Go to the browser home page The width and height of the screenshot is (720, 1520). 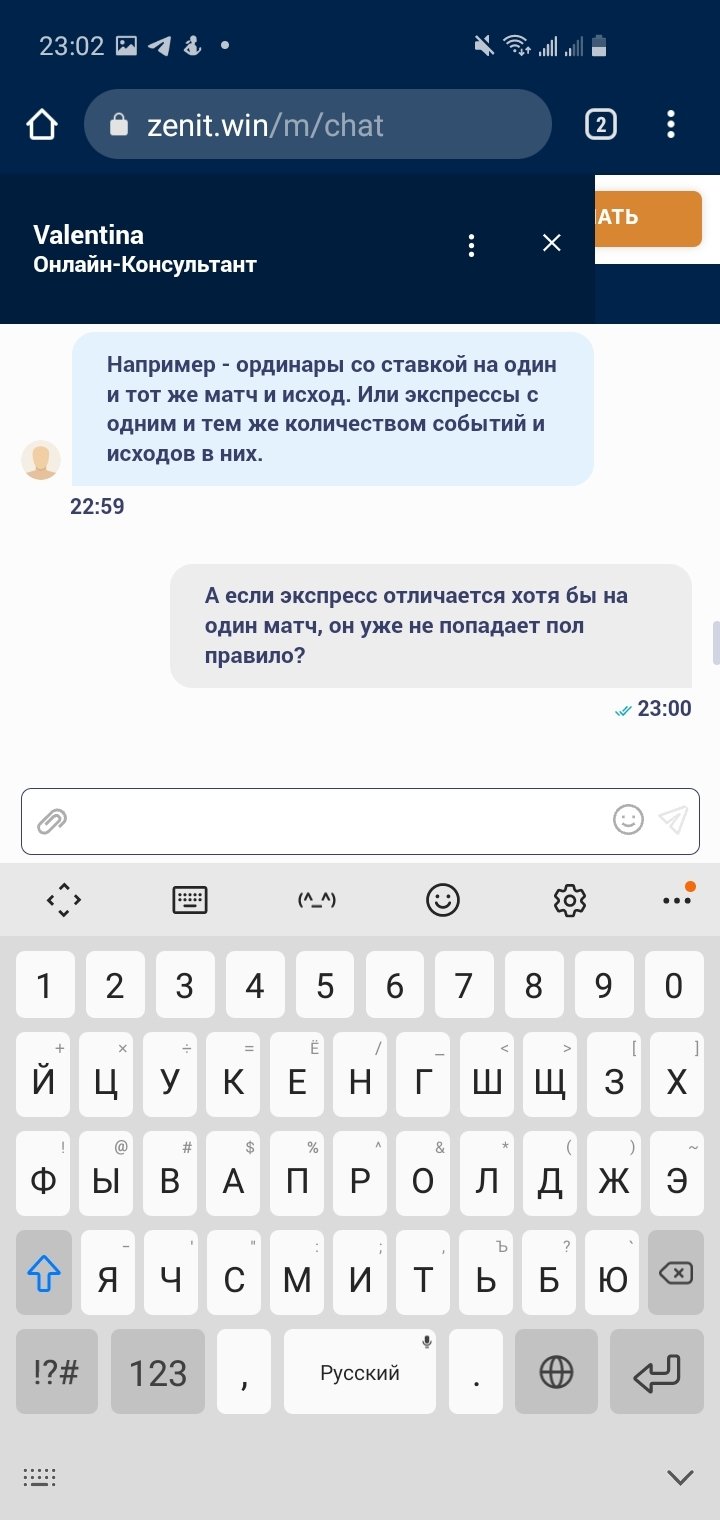42,125
